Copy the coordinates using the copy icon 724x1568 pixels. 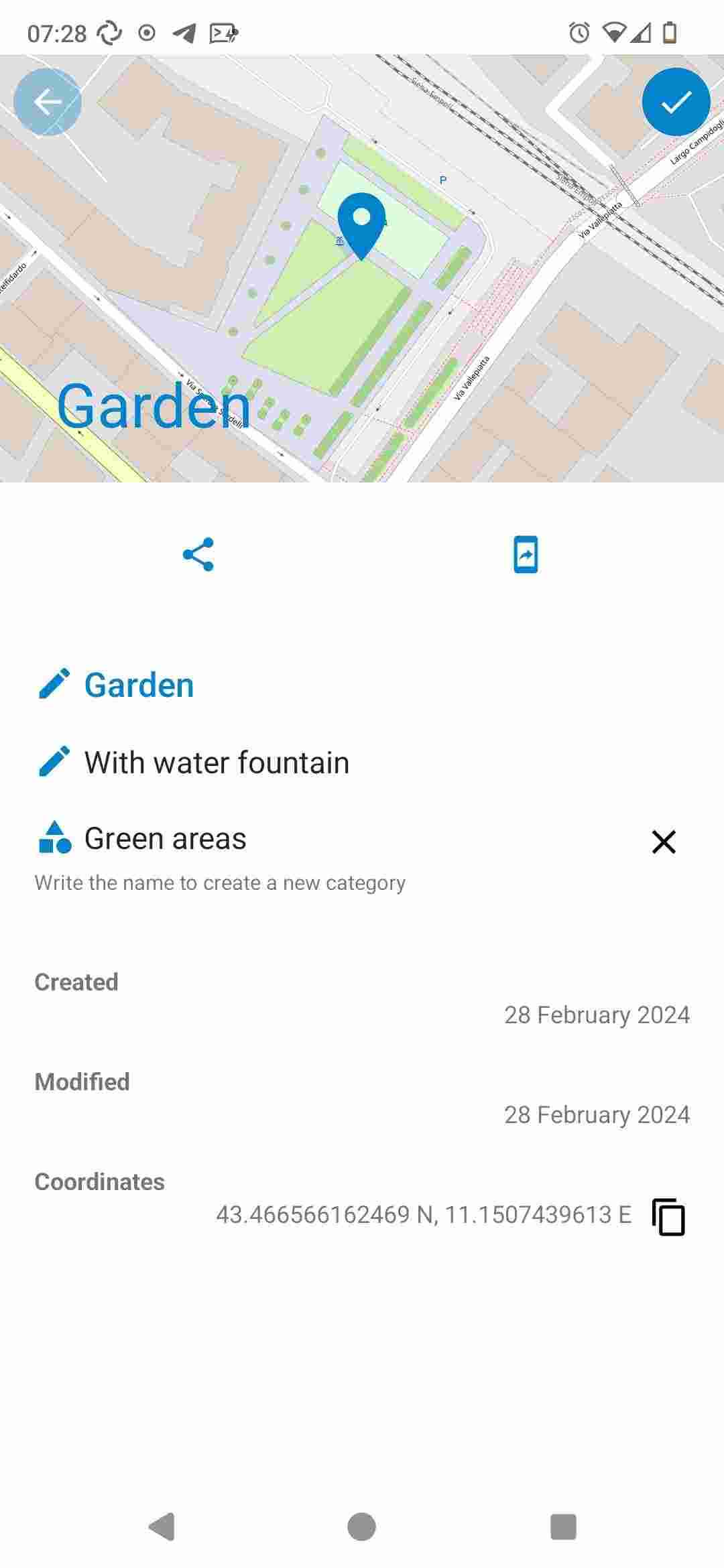click(x=667, y=1218)
